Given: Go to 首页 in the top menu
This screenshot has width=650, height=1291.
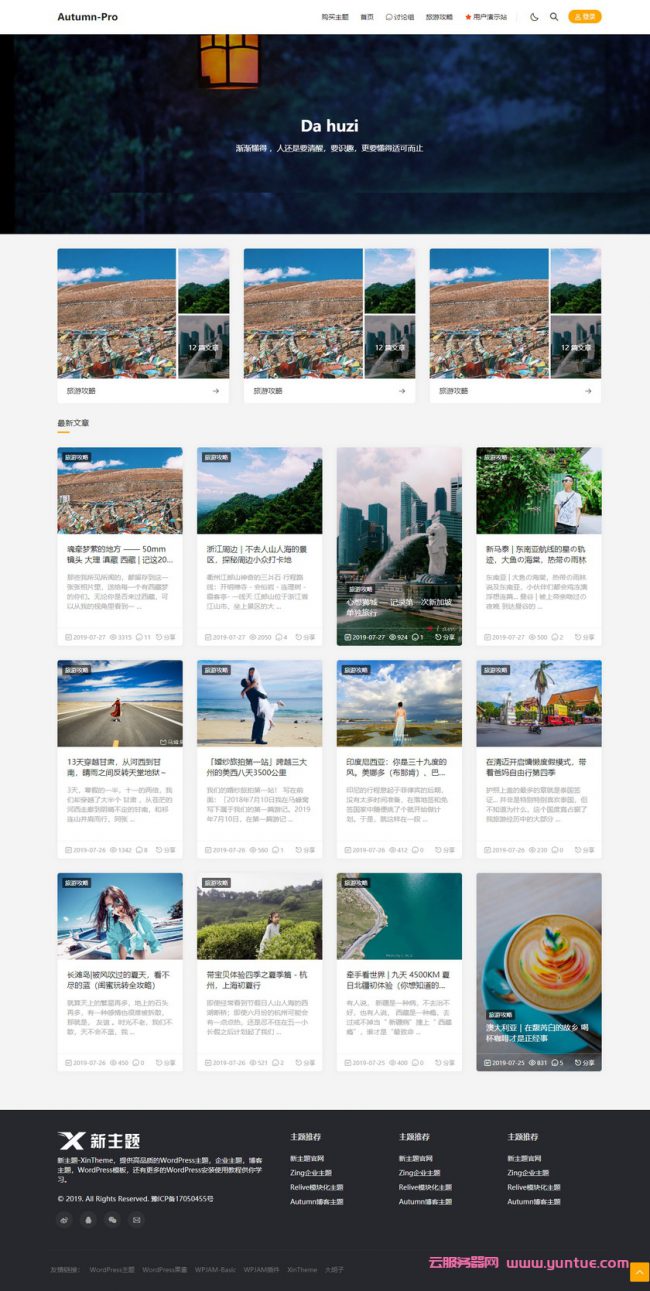Looking at the screenshot, I should [367, 17].
